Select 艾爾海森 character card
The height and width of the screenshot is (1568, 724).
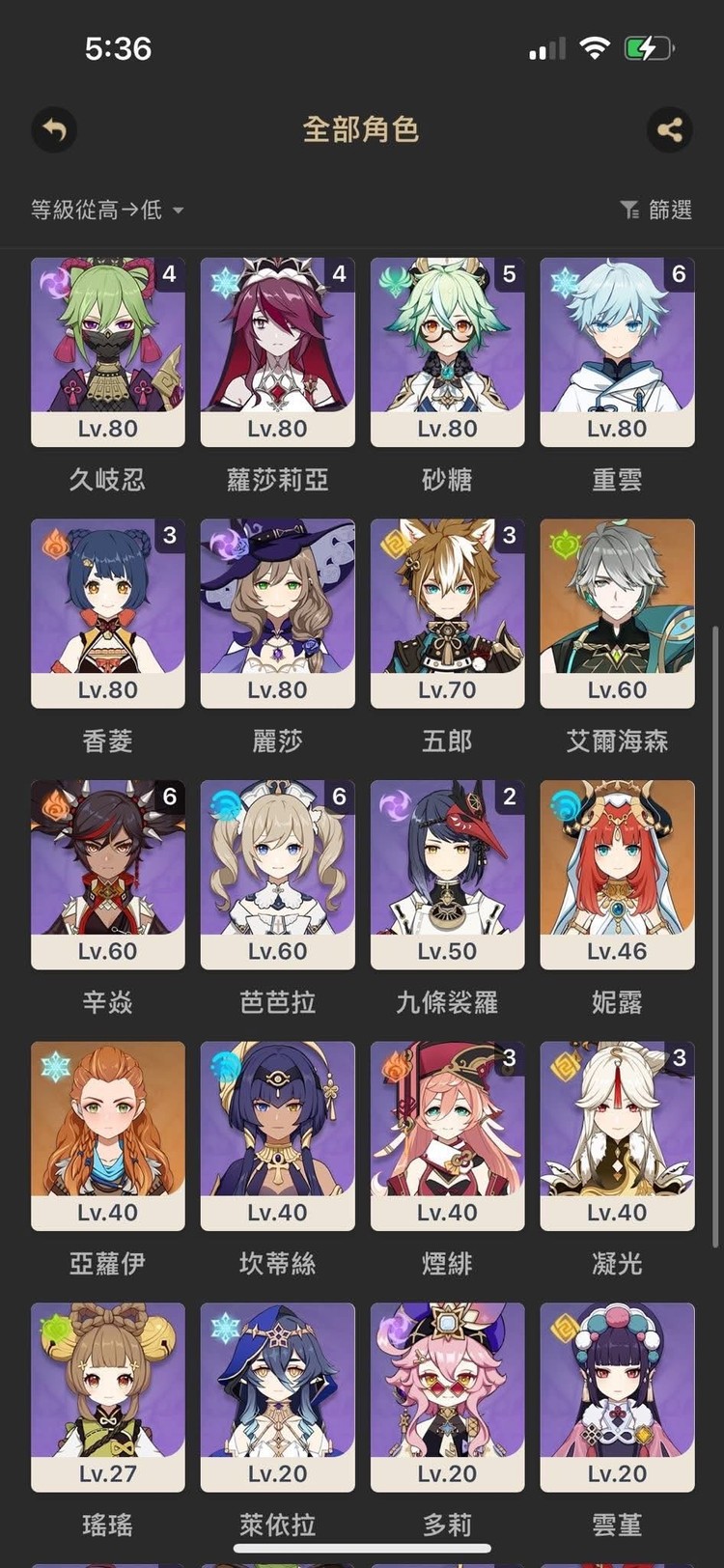click(x=617, y=613)
